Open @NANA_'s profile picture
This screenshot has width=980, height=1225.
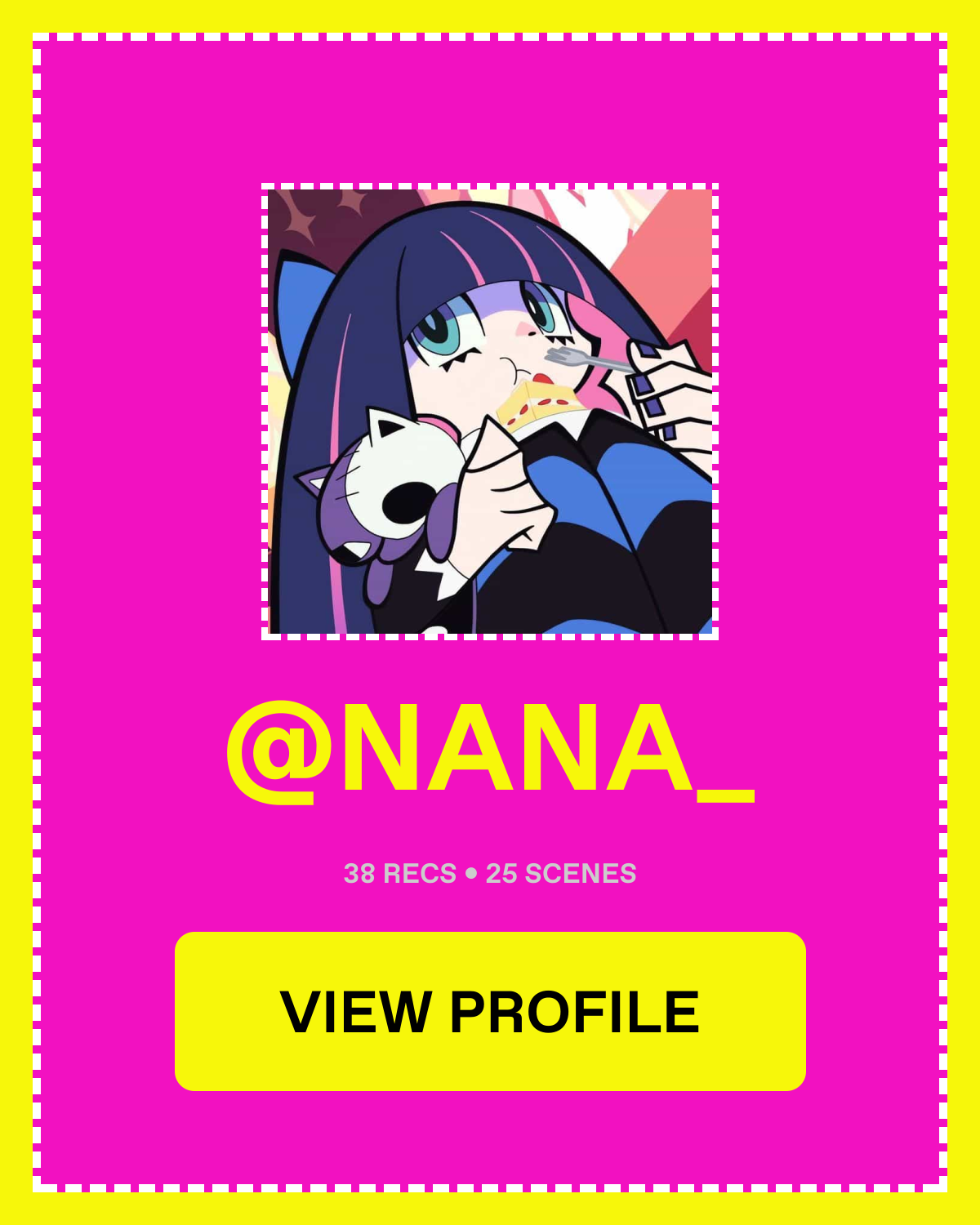(490, 412)
